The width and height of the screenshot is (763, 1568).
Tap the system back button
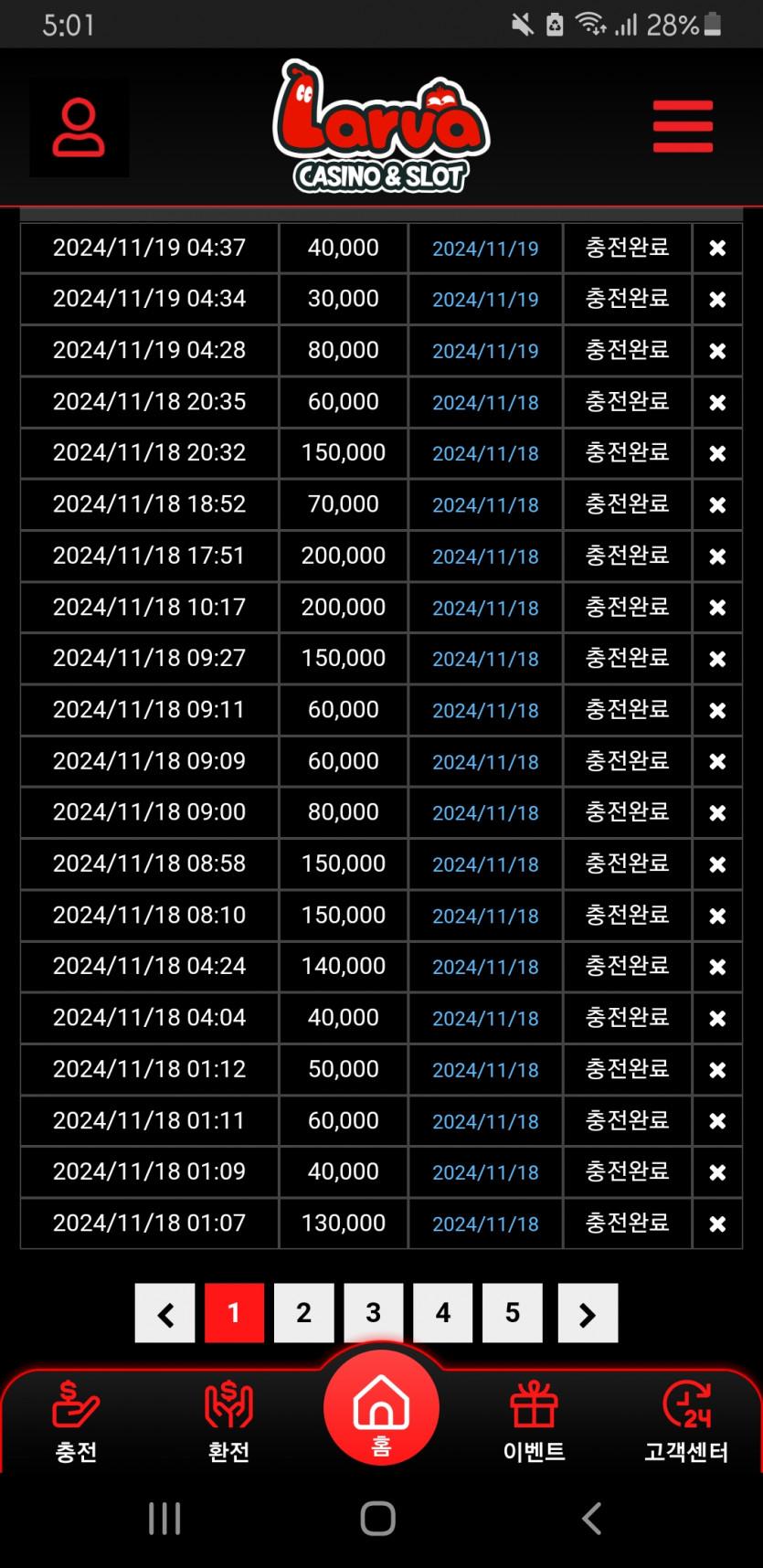coord(592,1519)
